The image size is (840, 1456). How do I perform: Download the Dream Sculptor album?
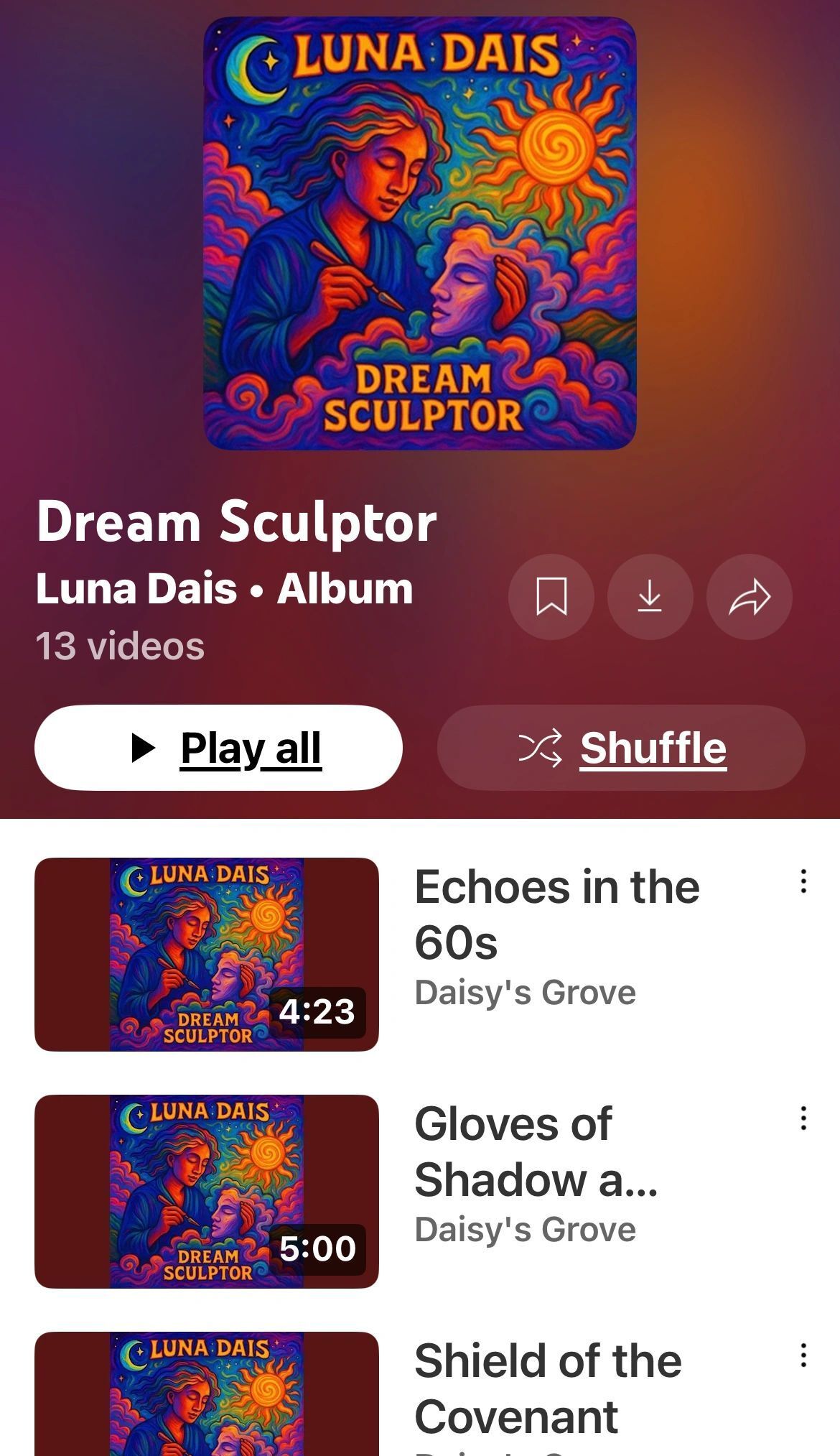point(650,596)
